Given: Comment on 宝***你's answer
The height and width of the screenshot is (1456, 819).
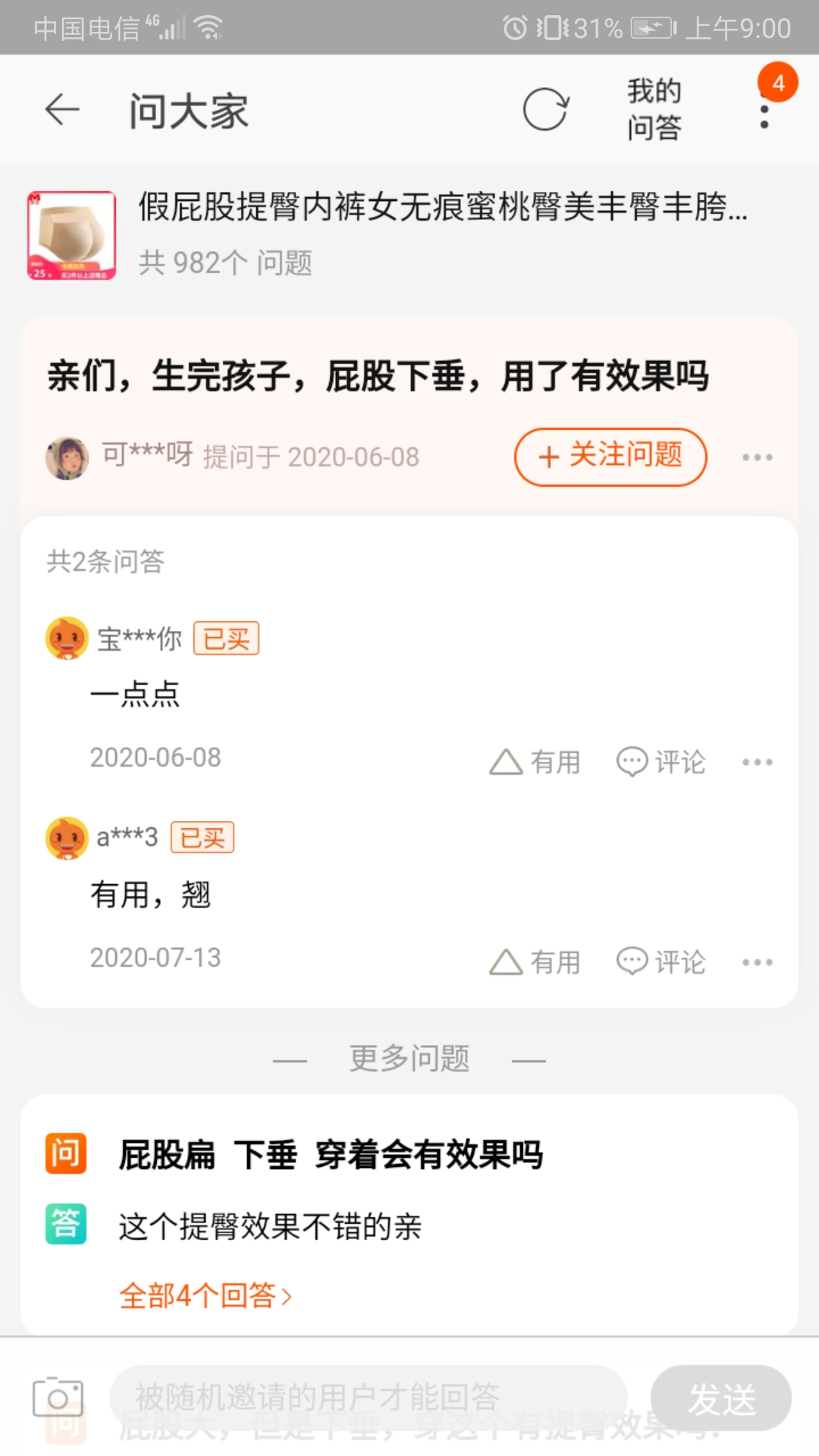Looking at the screenshot, I should (x=661, y=761).
